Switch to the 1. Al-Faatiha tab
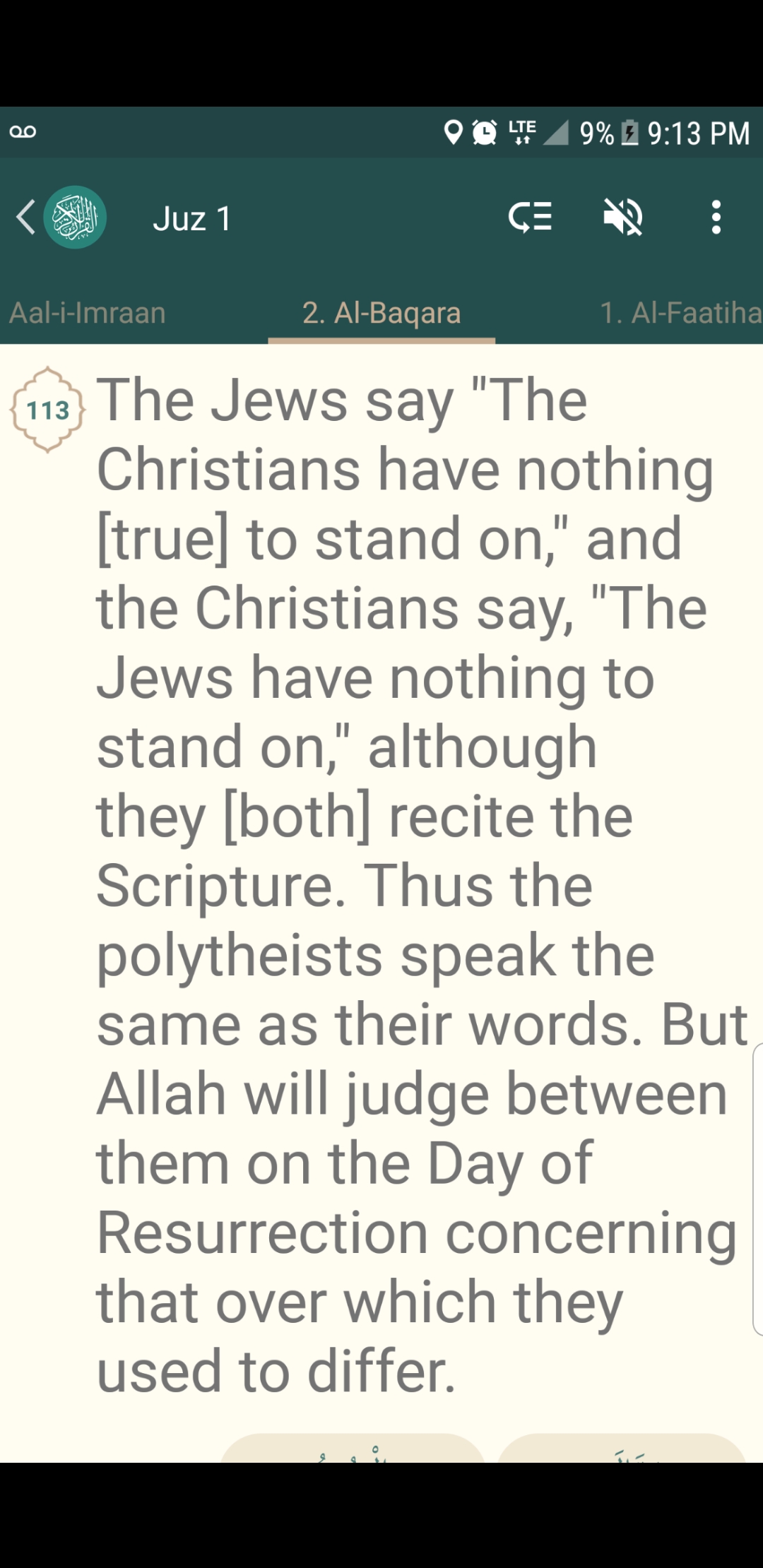 [680, 313]
